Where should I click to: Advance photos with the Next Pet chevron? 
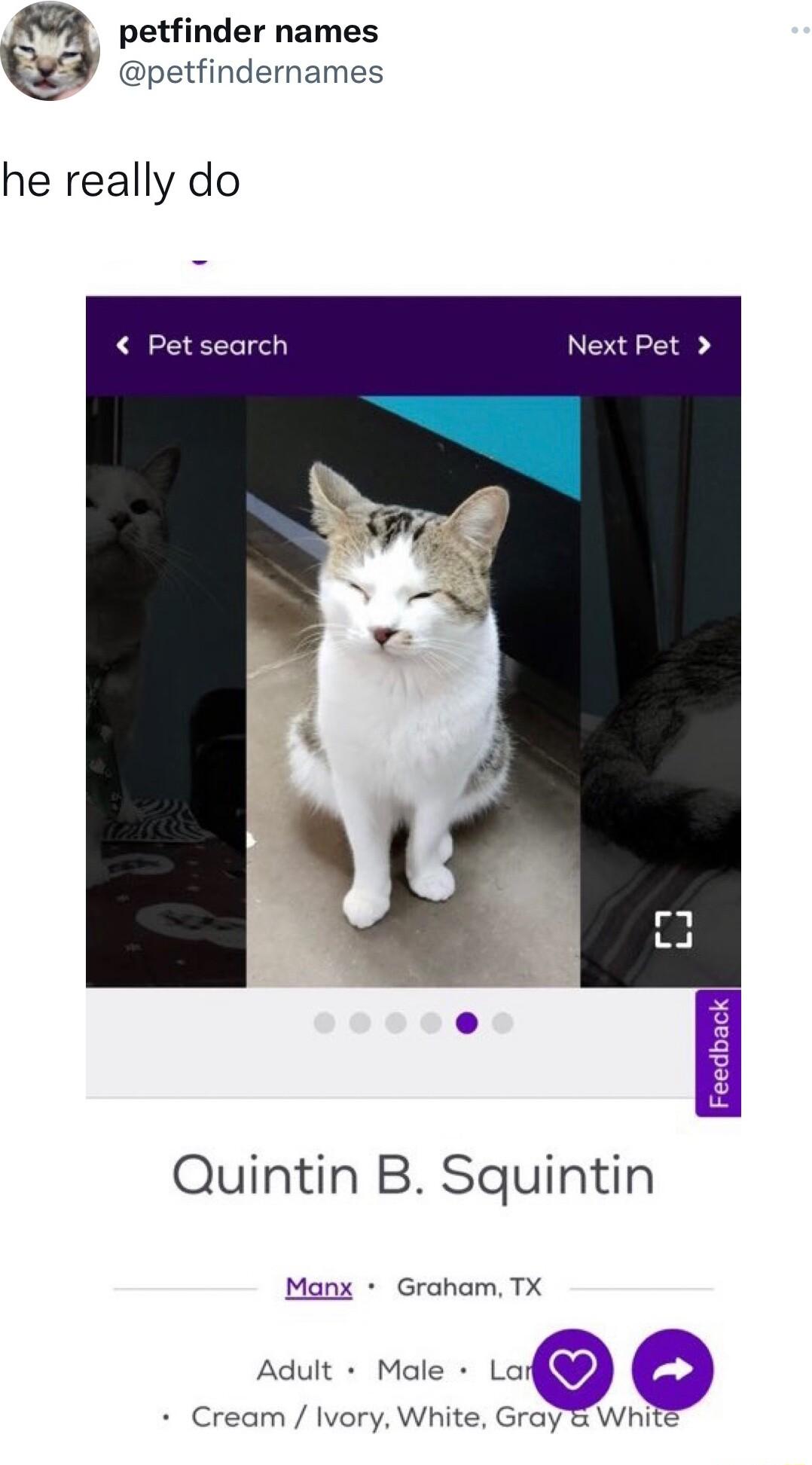point(704,346)
